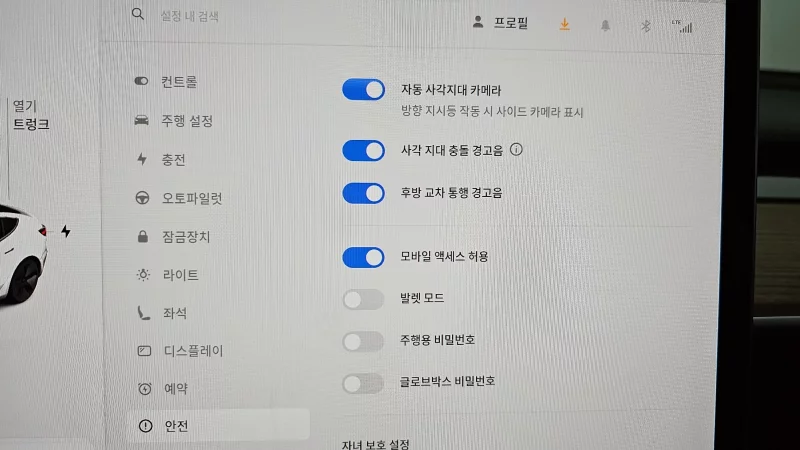
Task: Enable 발렛 모드 switch
Action: pos(363,299)
